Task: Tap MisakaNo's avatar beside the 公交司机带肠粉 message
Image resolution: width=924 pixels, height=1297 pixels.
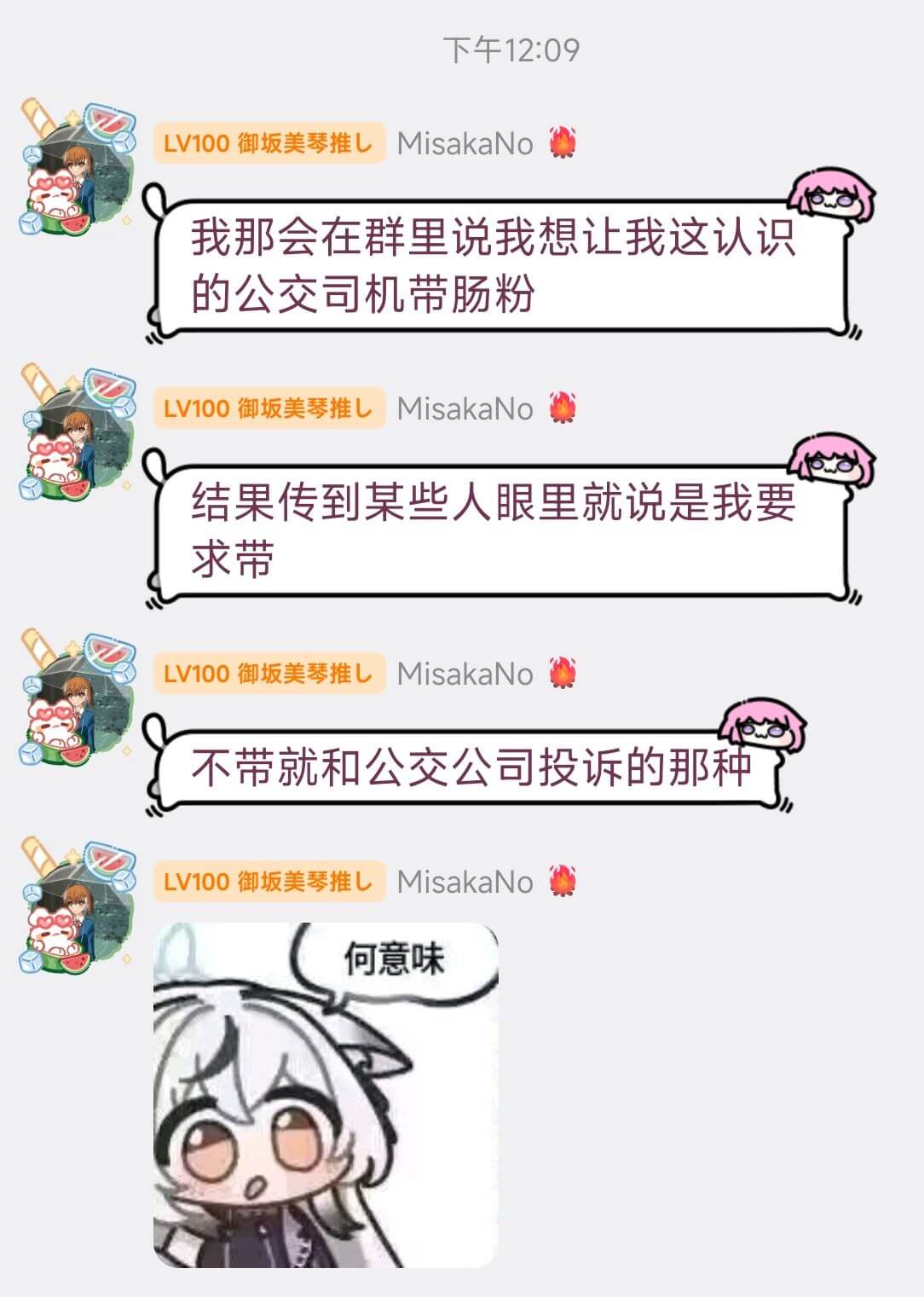Action: (78, 168)
